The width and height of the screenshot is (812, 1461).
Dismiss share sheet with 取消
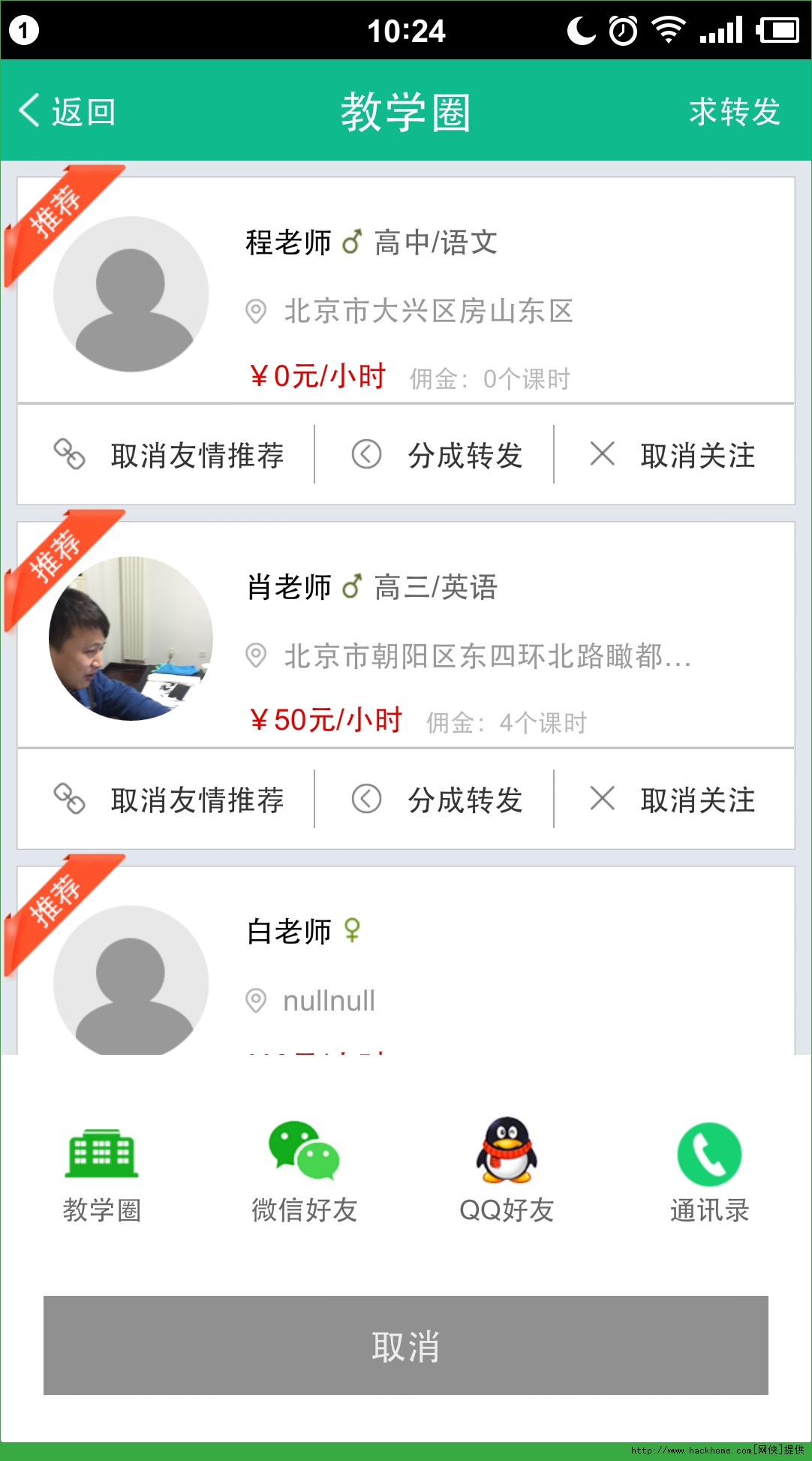pos(405,1345)
